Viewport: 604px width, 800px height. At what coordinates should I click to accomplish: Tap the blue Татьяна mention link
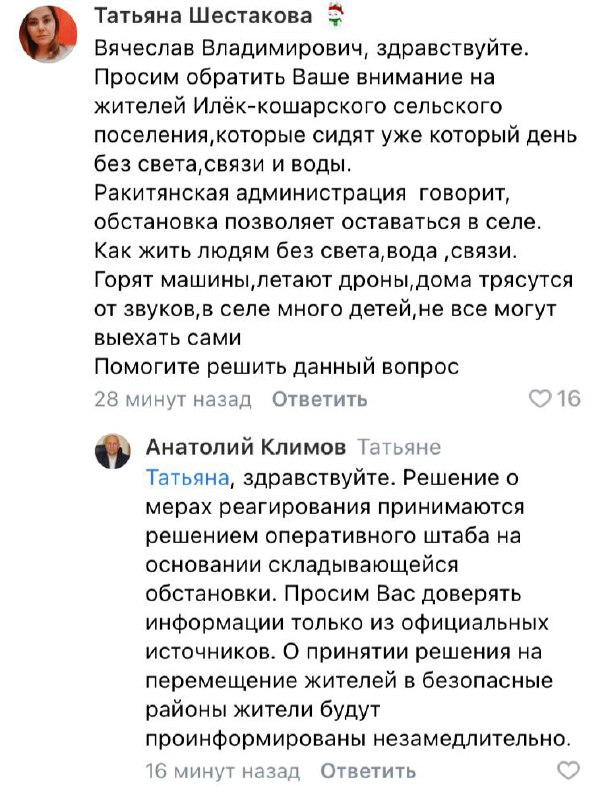click(x=187, y=478)
